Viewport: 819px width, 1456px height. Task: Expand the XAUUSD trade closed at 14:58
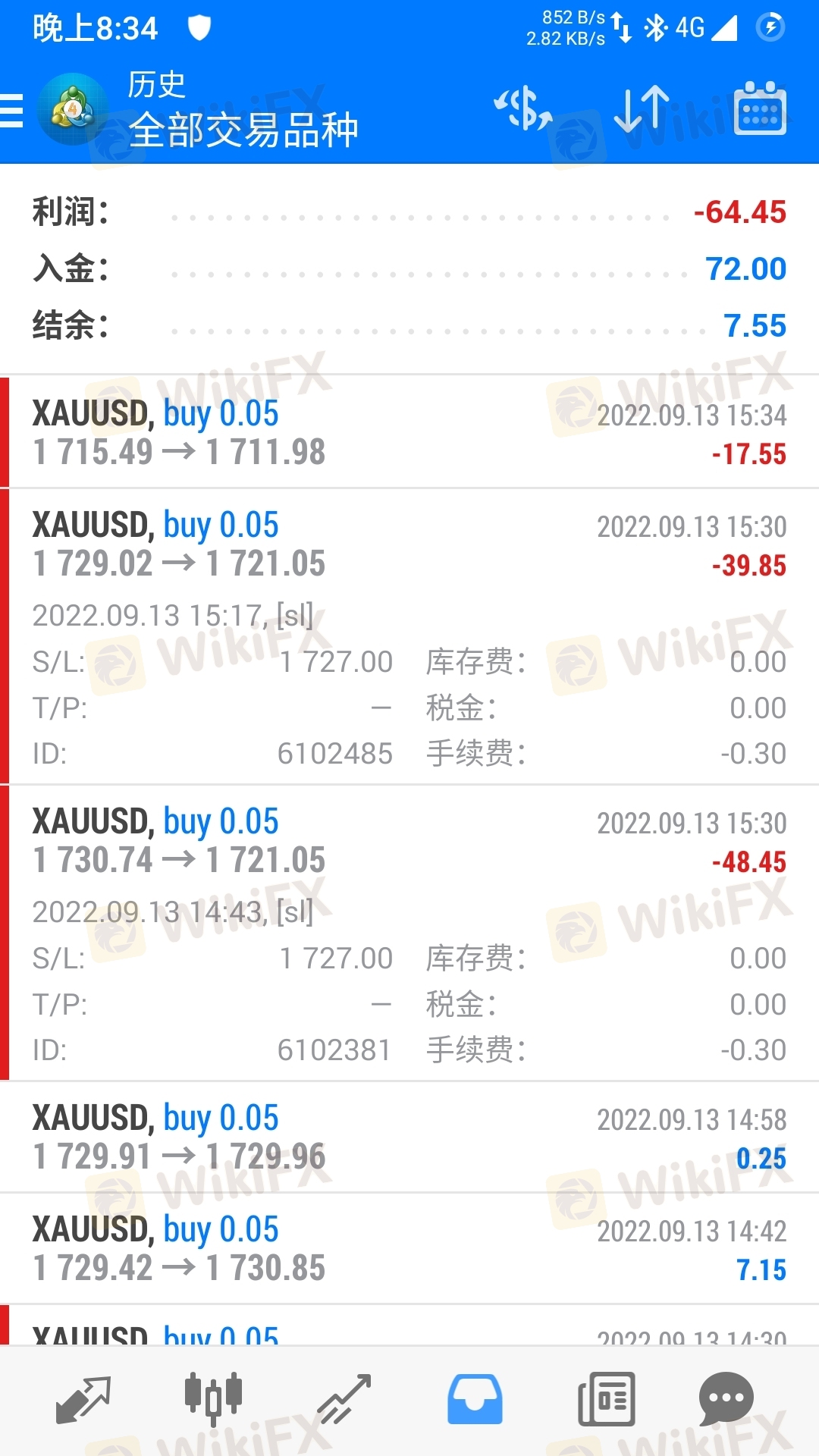409,1137
